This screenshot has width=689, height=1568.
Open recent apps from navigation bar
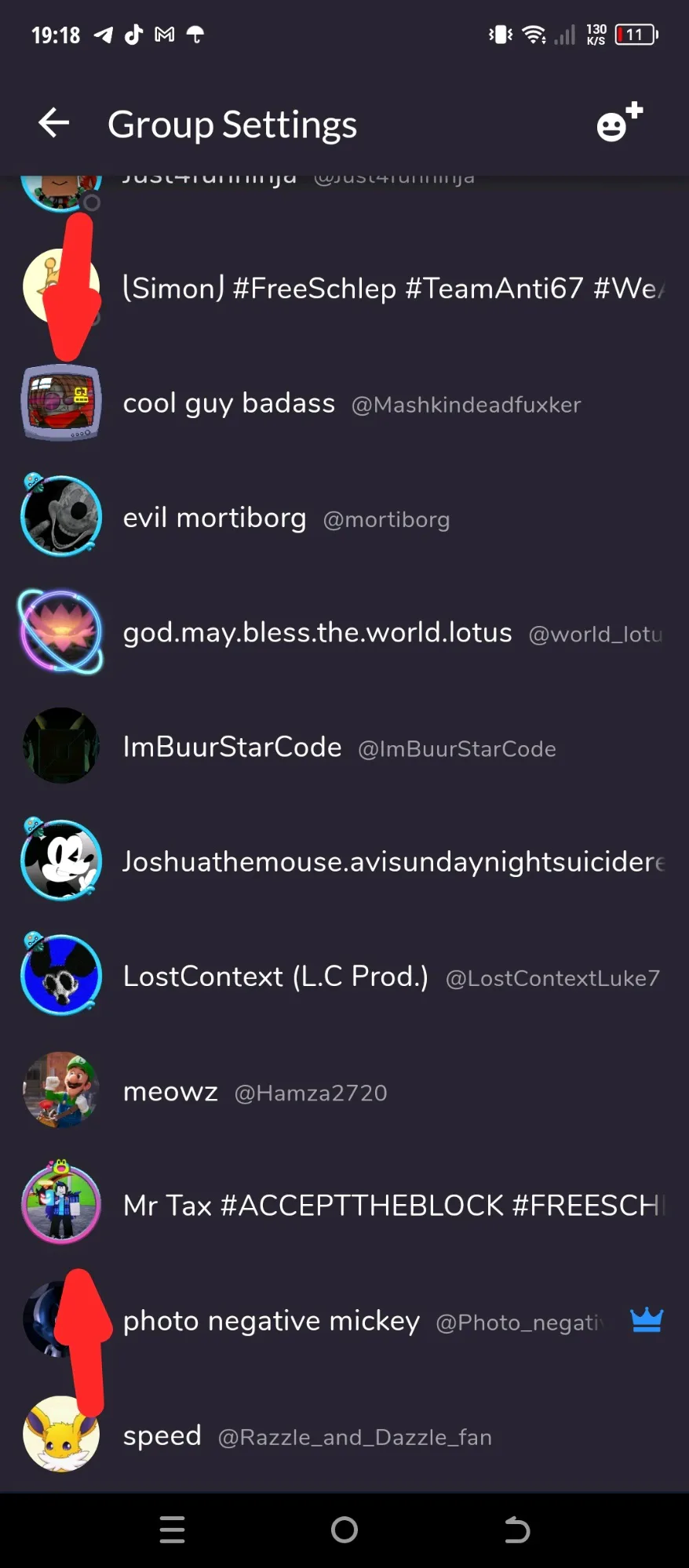(x=172, y=1530)
